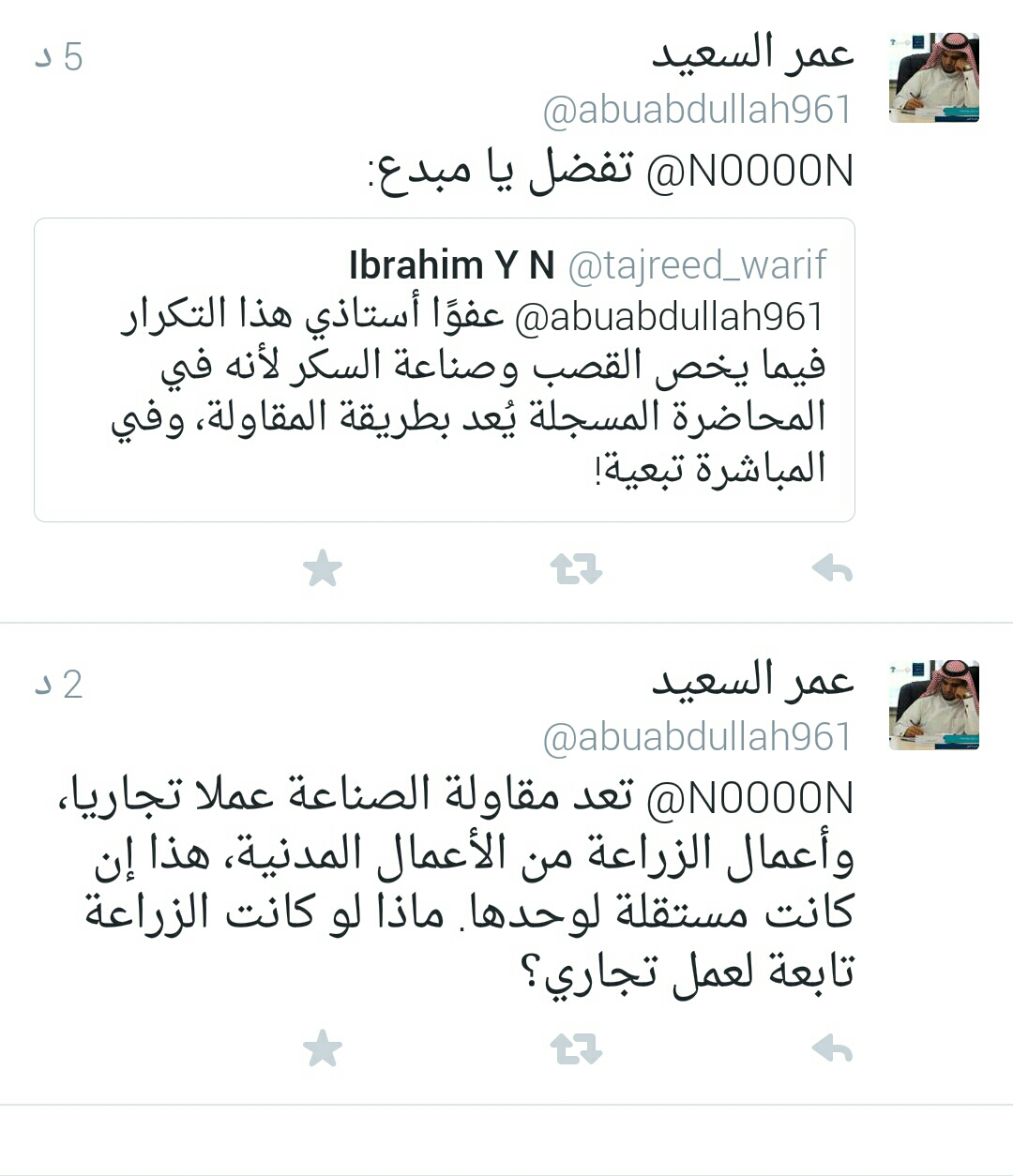
Task: Retweet the tweet about مقاولة الصناعة
Action: (x=576, y=1048)
